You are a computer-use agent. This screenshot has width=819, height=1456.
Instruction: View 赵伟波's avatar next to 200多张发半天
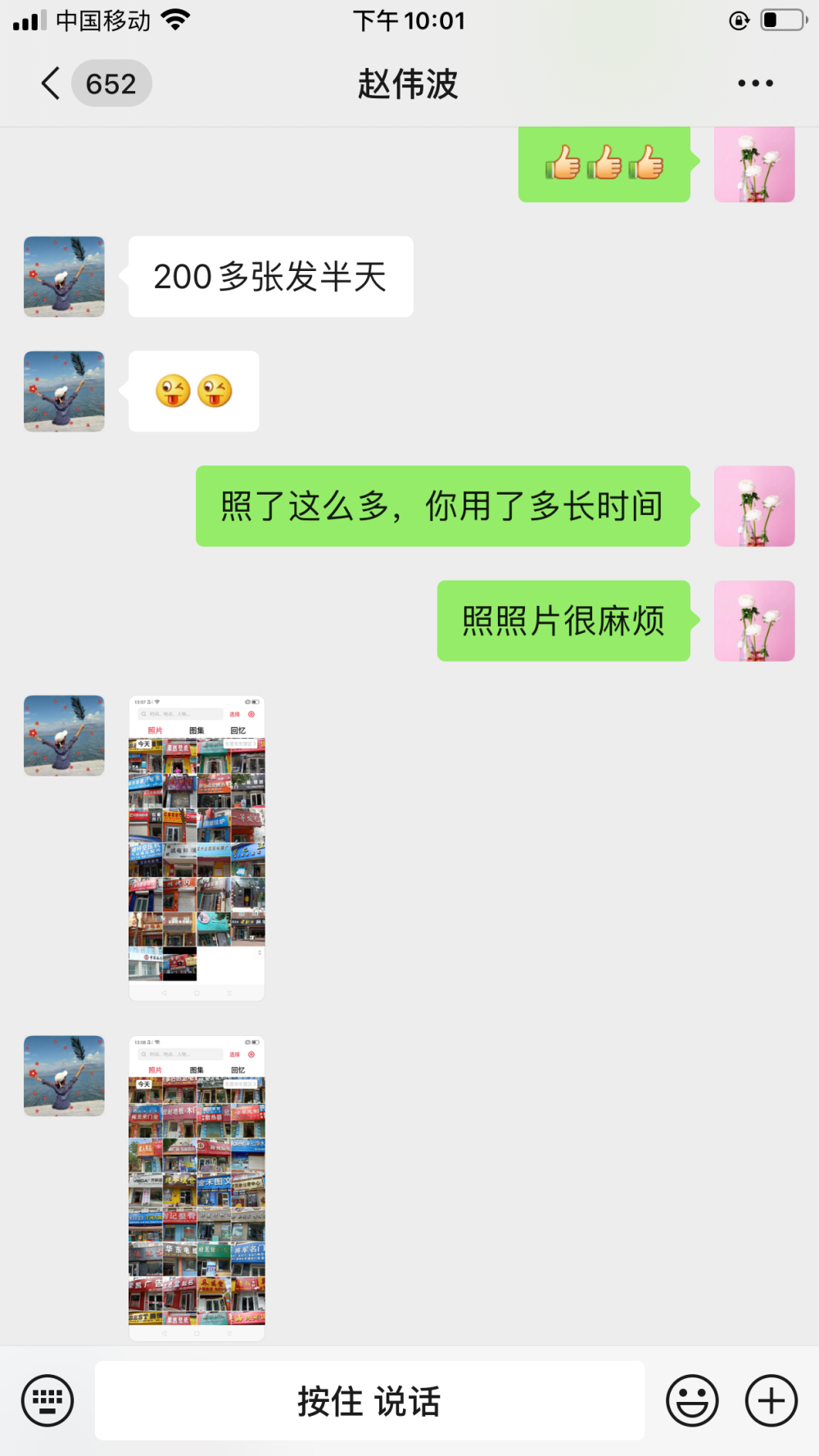tap(64, 277)
